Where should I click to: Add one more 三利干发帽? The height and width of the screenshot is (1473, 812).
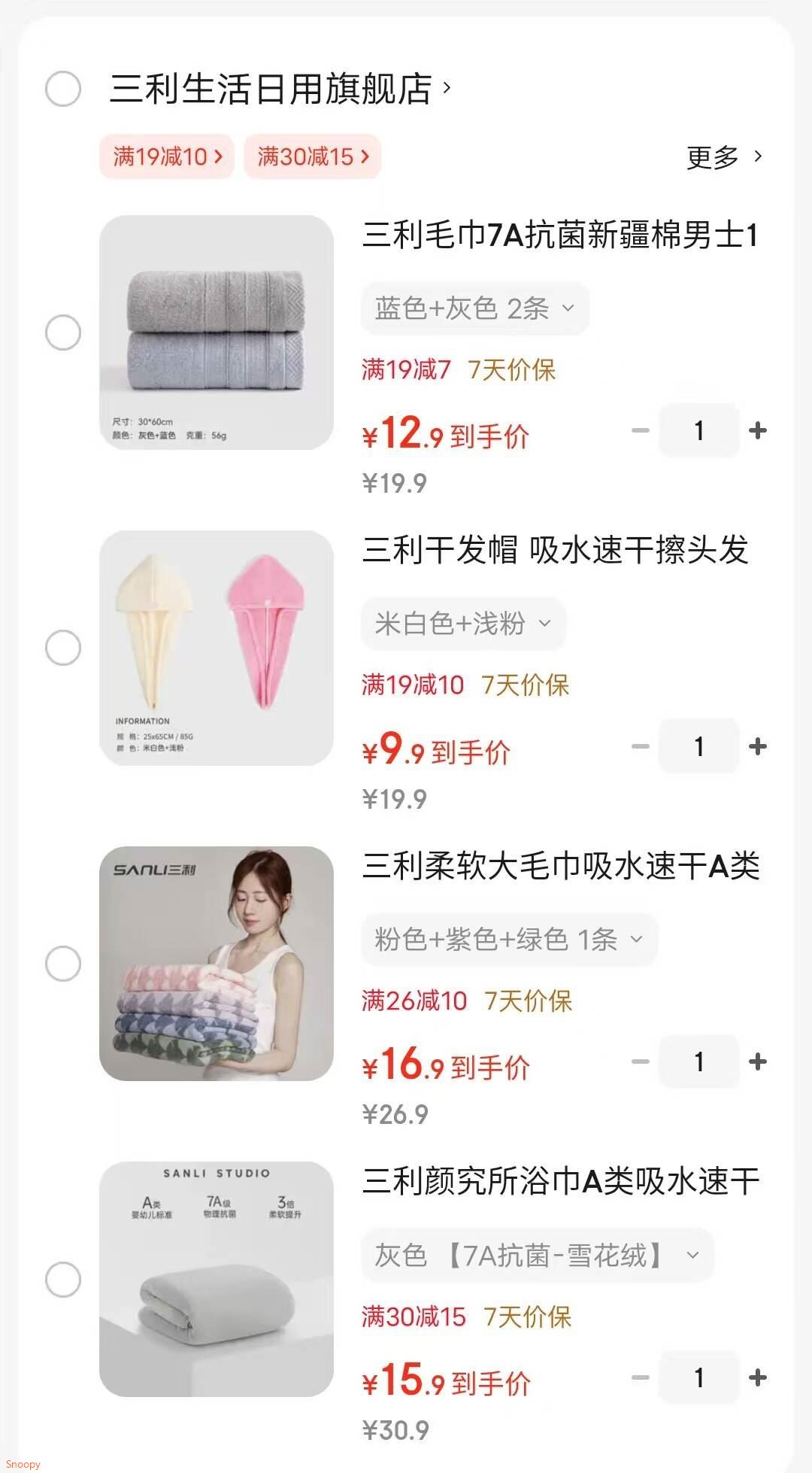(758, 746)
